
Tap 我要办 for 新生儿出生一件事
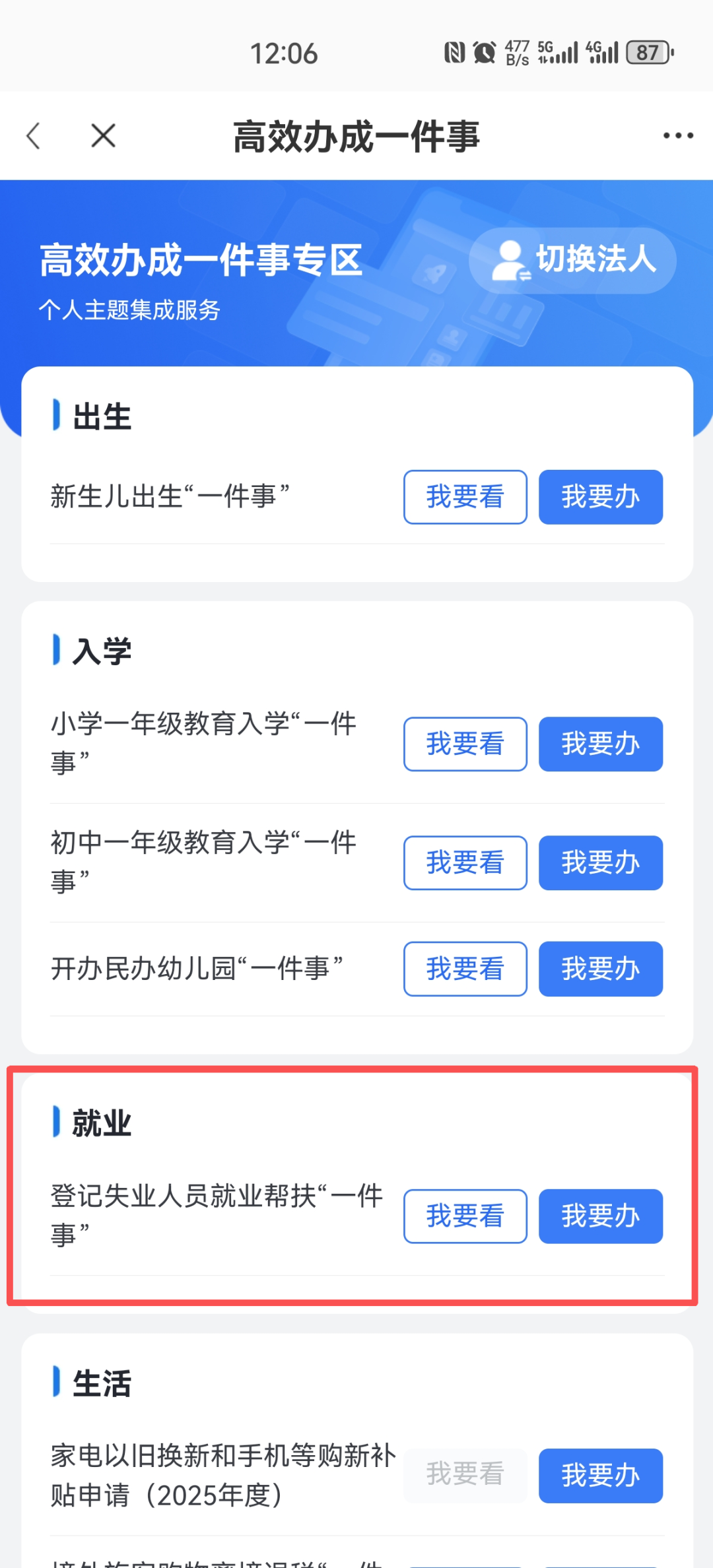coord(600,498)
